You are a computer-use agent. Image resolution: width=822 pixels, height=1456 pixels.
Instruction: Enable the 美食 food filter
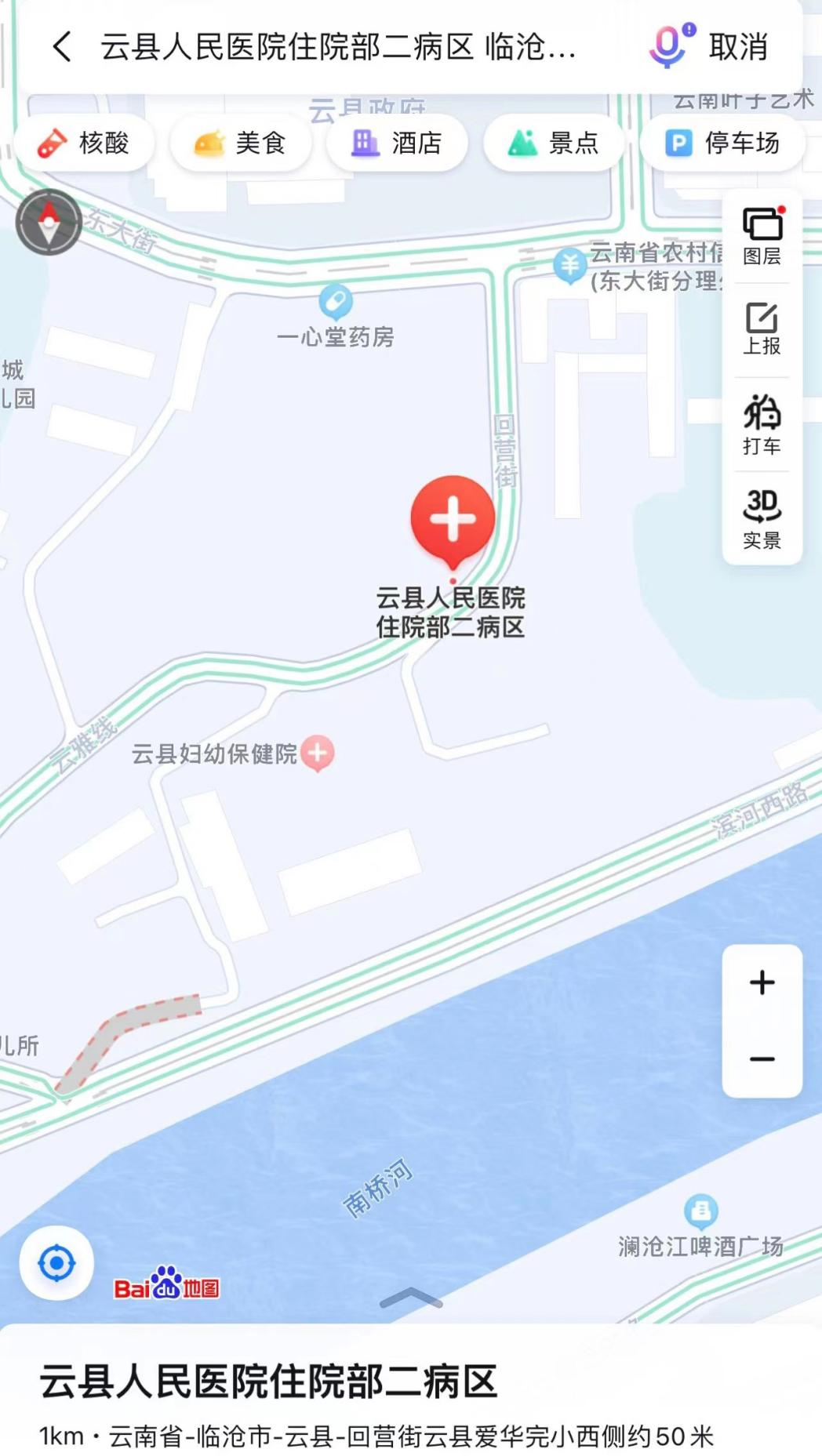[x=240, y=142]
